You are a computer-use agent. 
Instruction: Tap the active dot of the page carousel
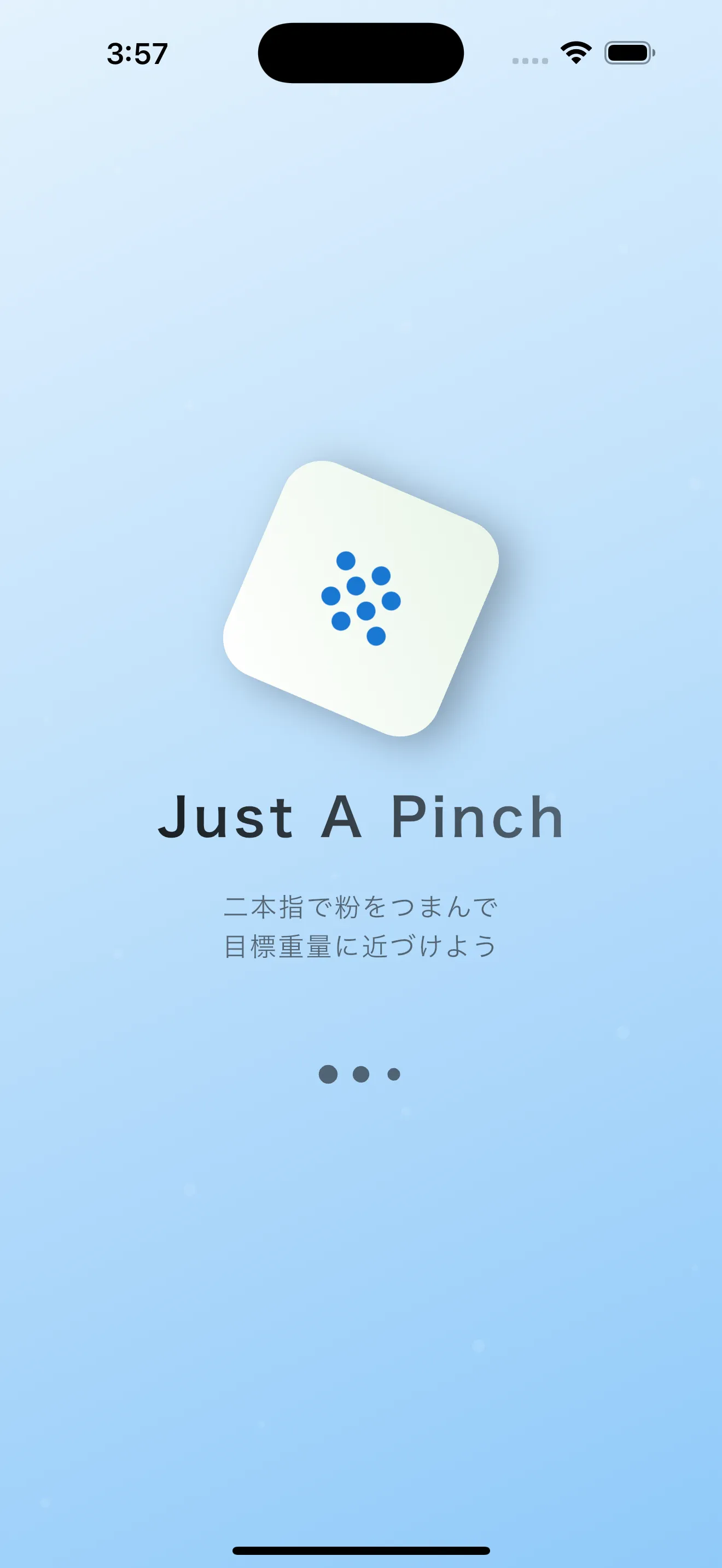328,1075
